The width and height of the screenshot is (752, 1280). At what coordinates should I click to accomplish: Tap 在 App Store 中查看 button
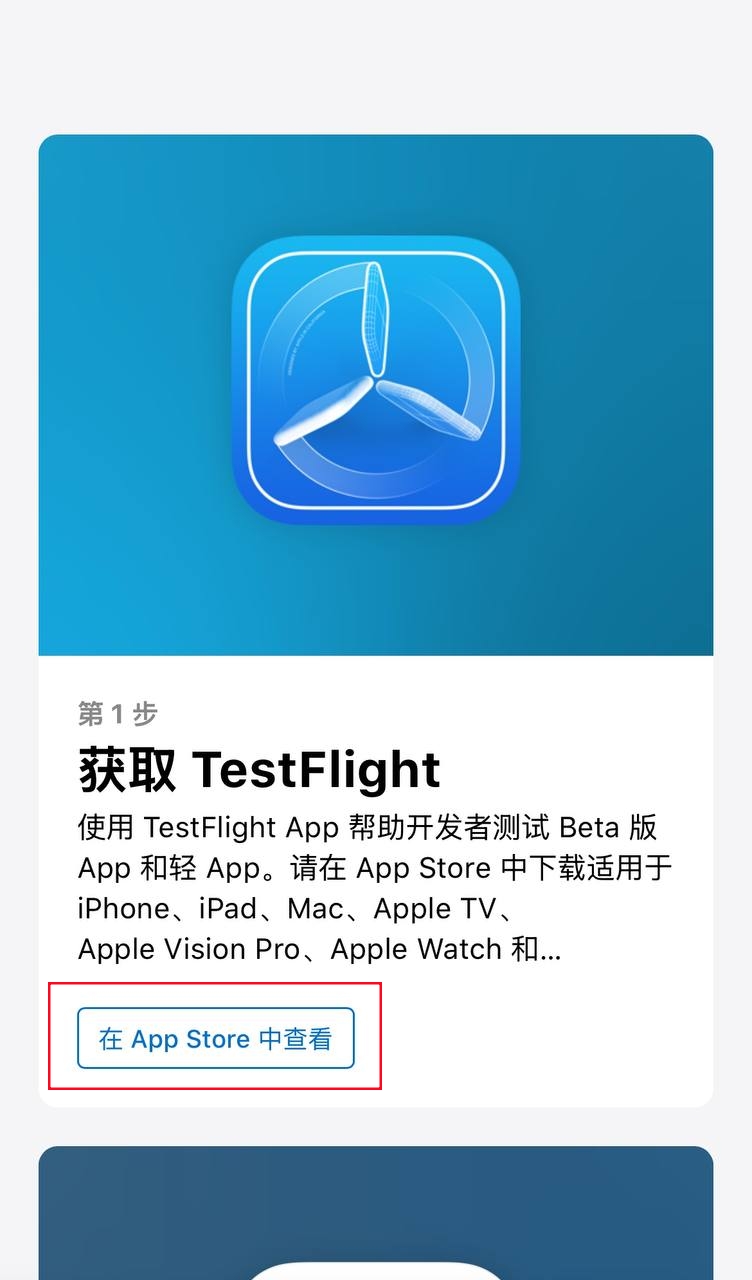pos(215,1038)
